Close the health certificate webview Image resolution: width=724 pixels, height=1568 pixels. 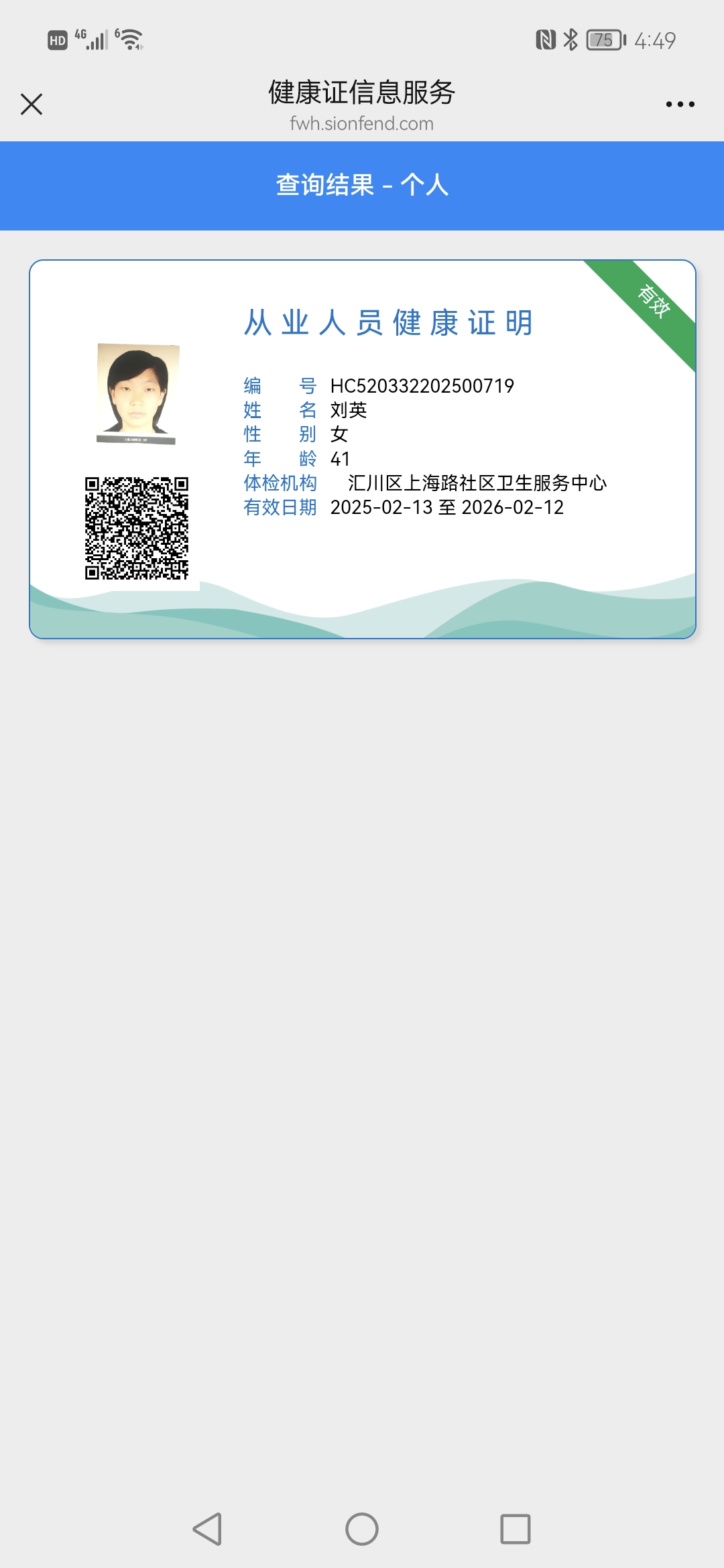[x=32, y=105]
